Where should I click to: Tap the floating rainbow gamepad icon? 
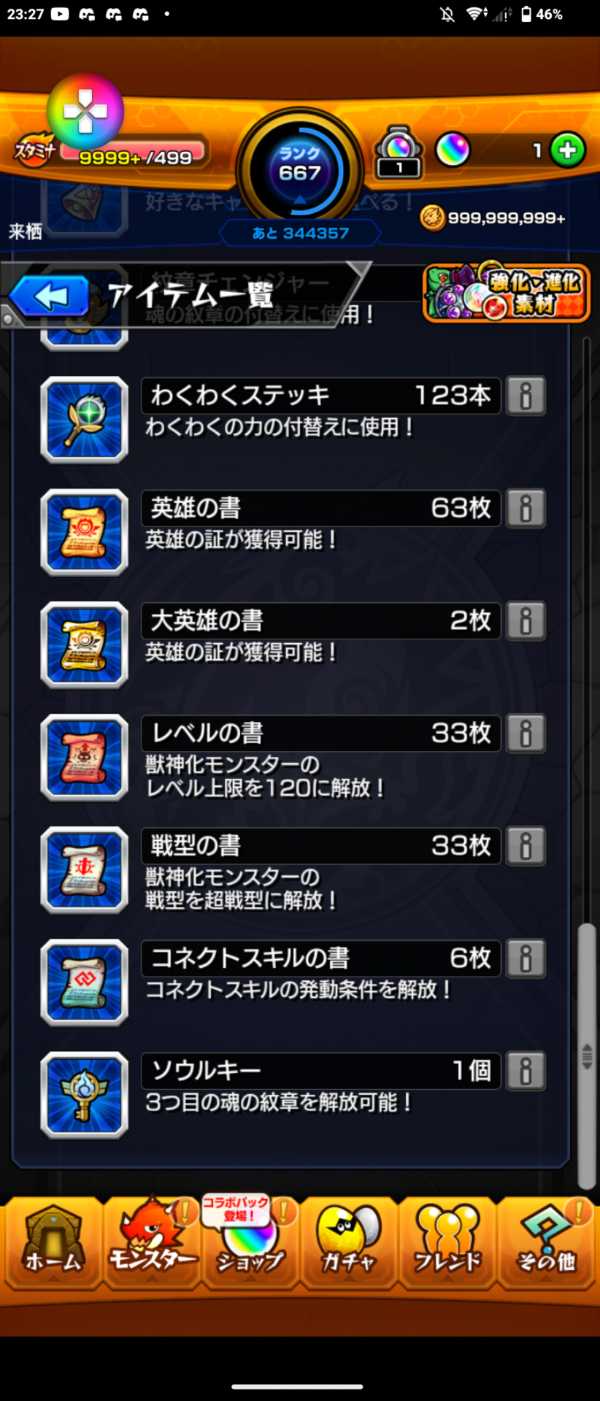(x=85, y=111)
